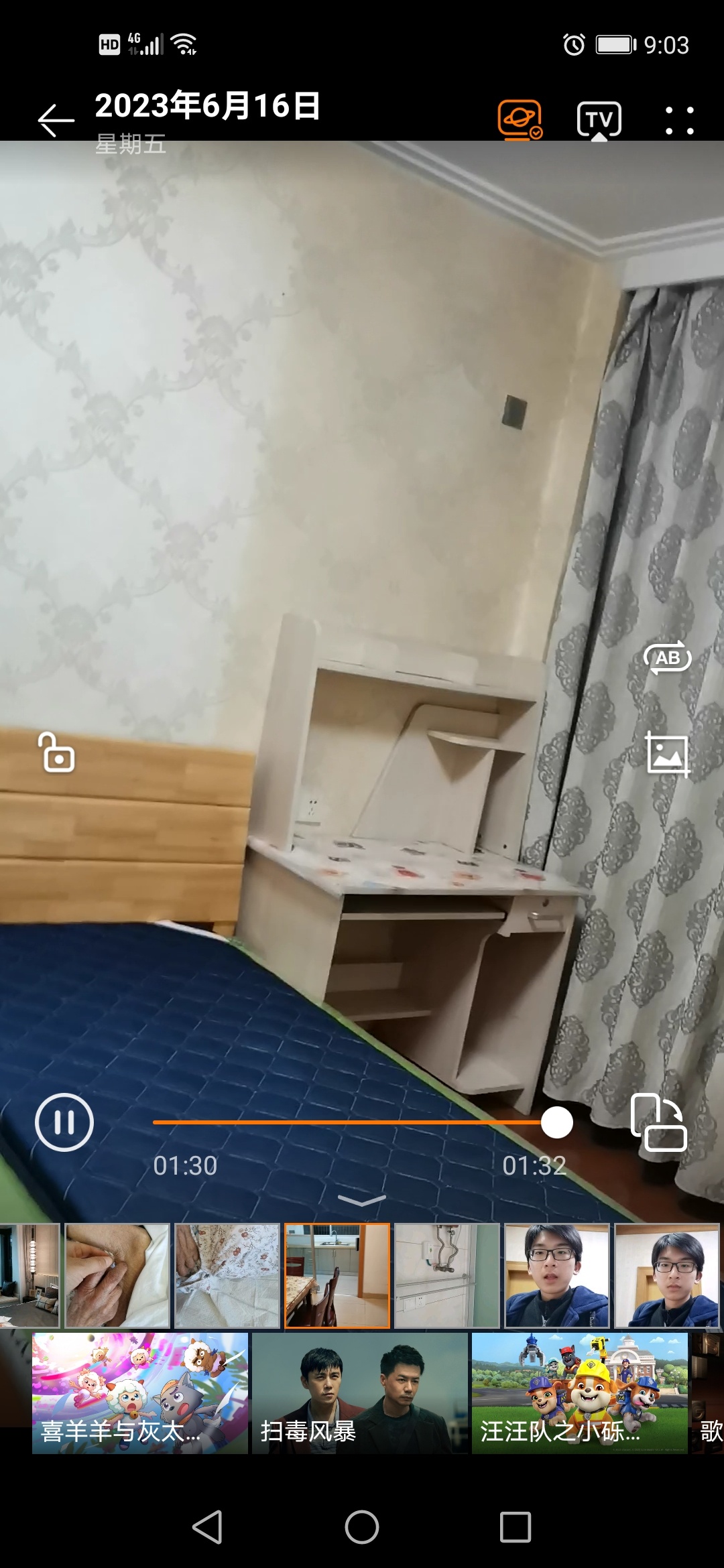Open the four-dot more options menu
The height and width of the screenshot is (1568, 724).
click(x=678, y=121)
